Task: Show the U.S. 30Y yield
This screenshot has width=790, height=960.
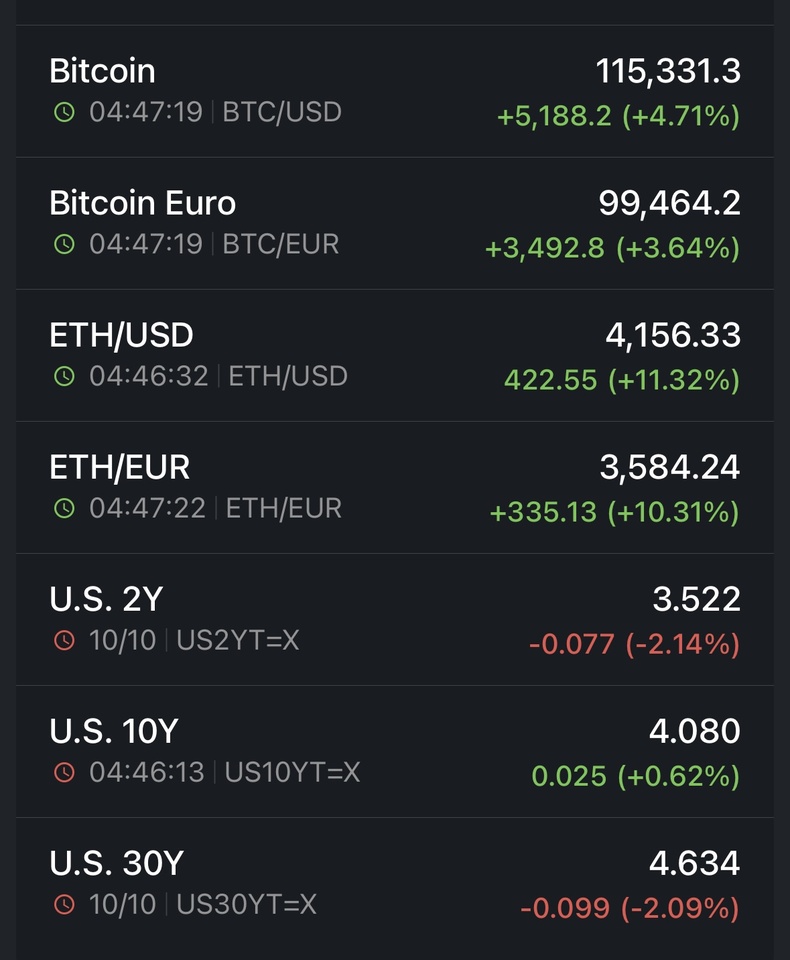Action: [395, 883]
